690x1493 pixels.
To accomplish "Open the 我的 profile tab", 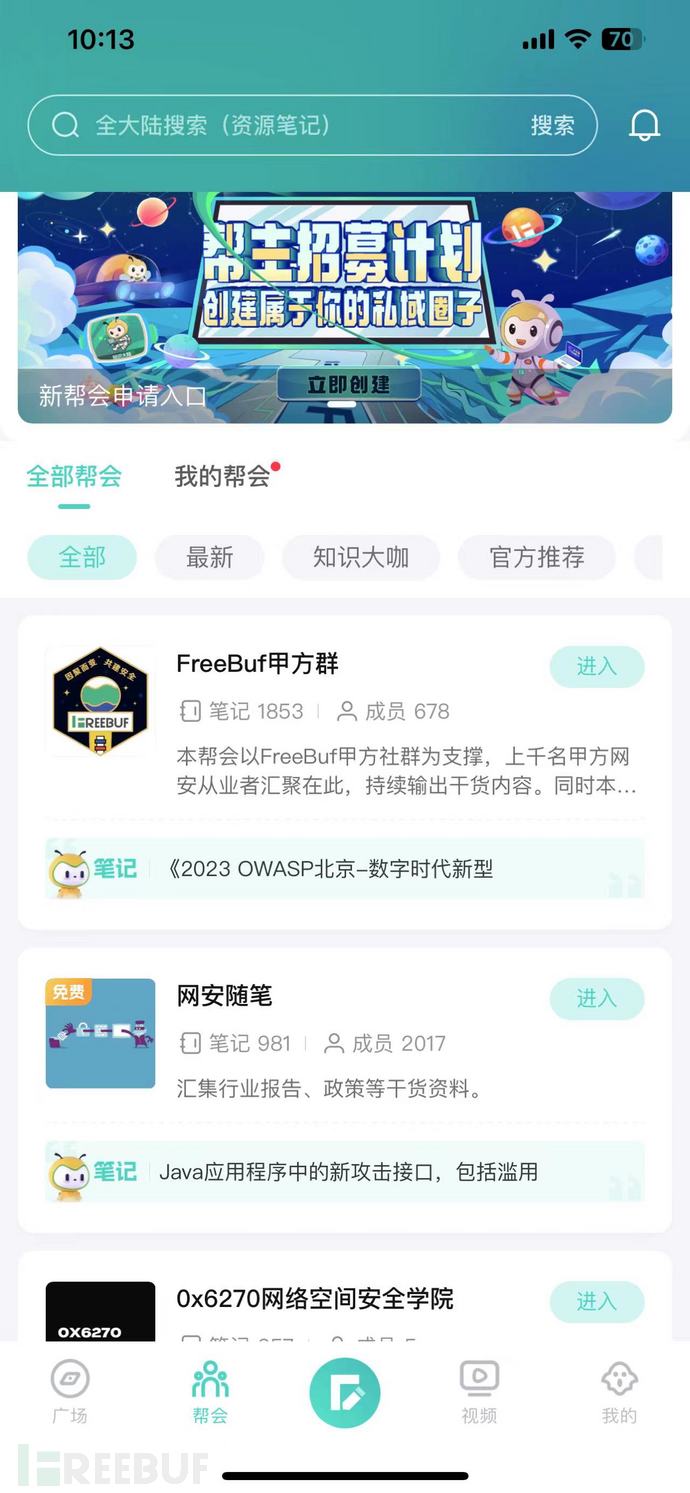I will pyautogui.click(x=619, y=1391).
